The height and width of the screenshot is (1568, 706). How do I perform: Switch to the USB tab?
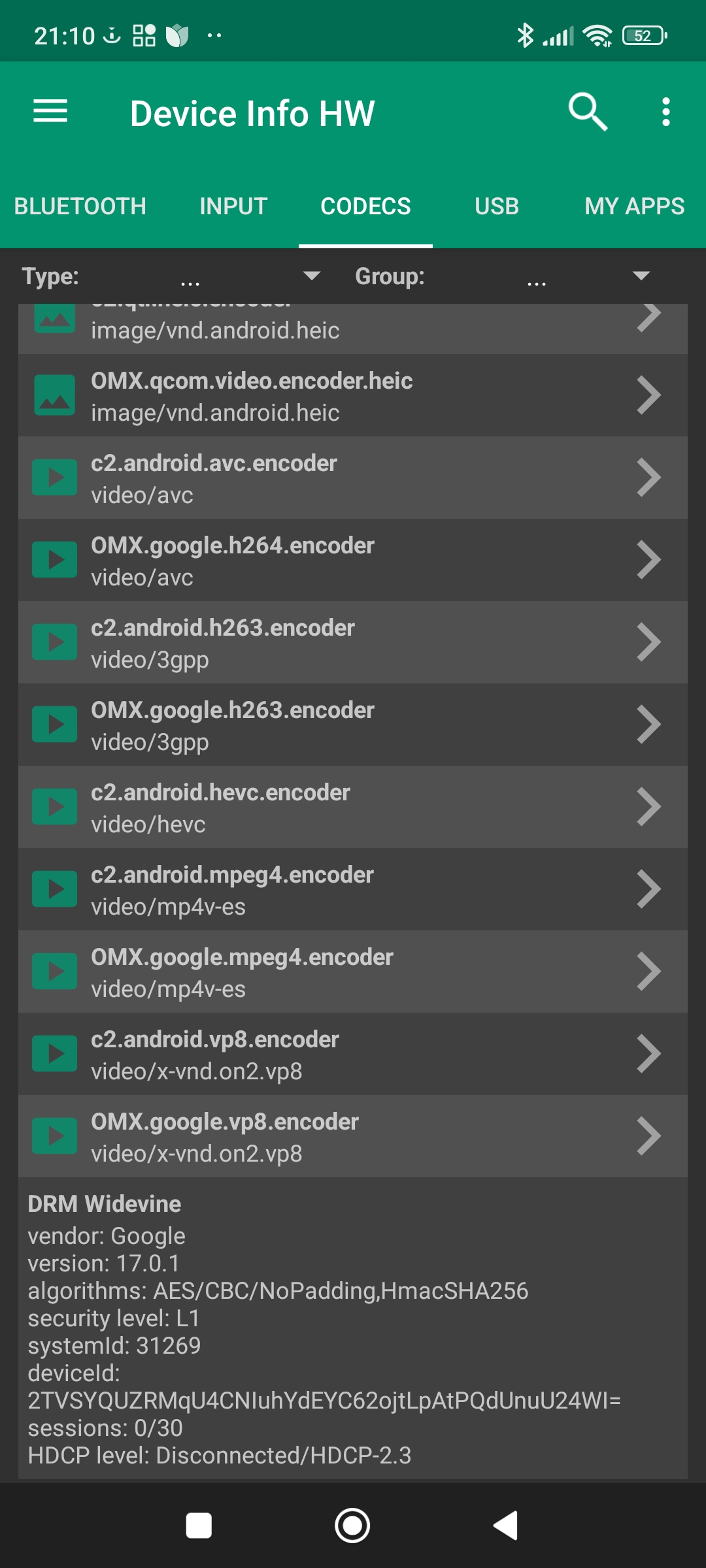point(497,206)
